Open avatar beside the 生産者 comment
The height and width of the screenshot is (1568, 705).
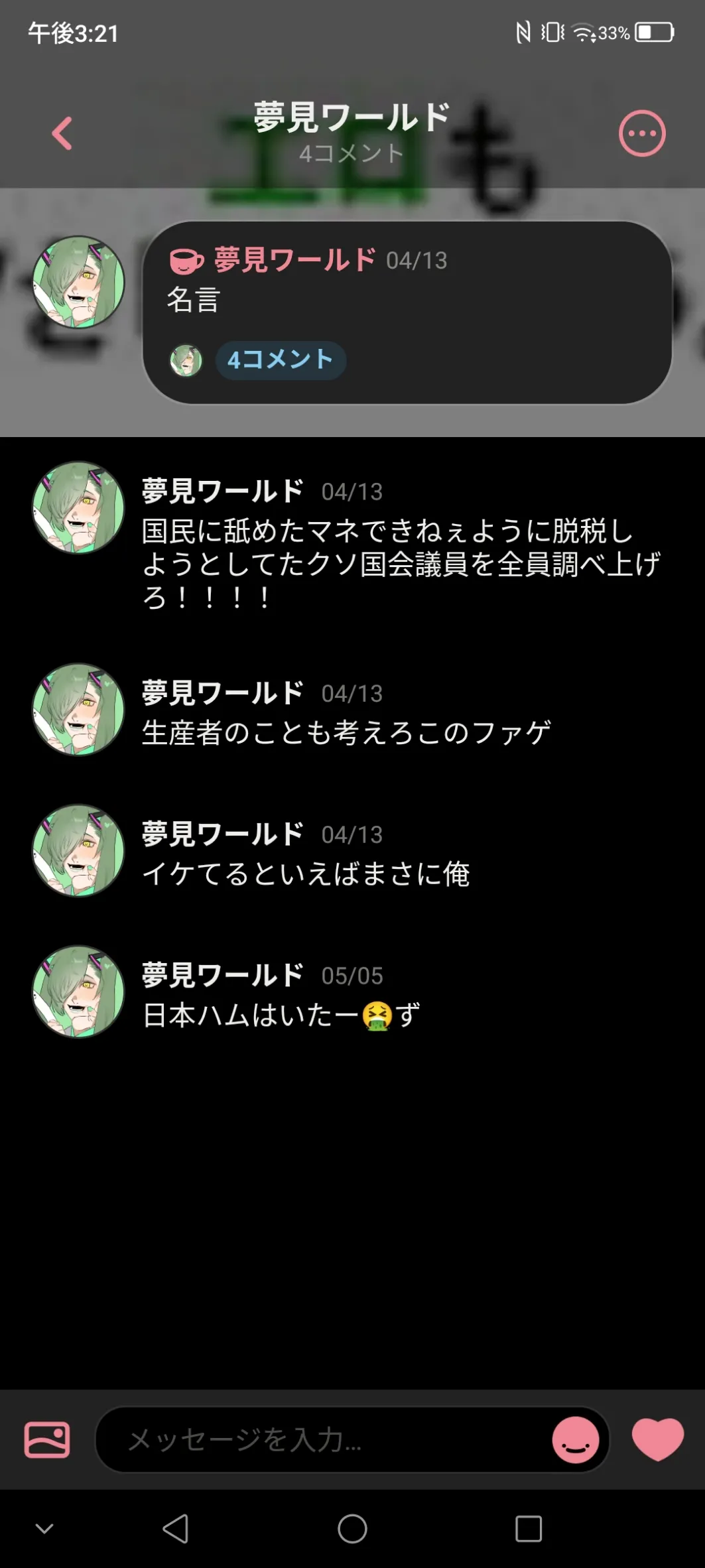[79, 709]
